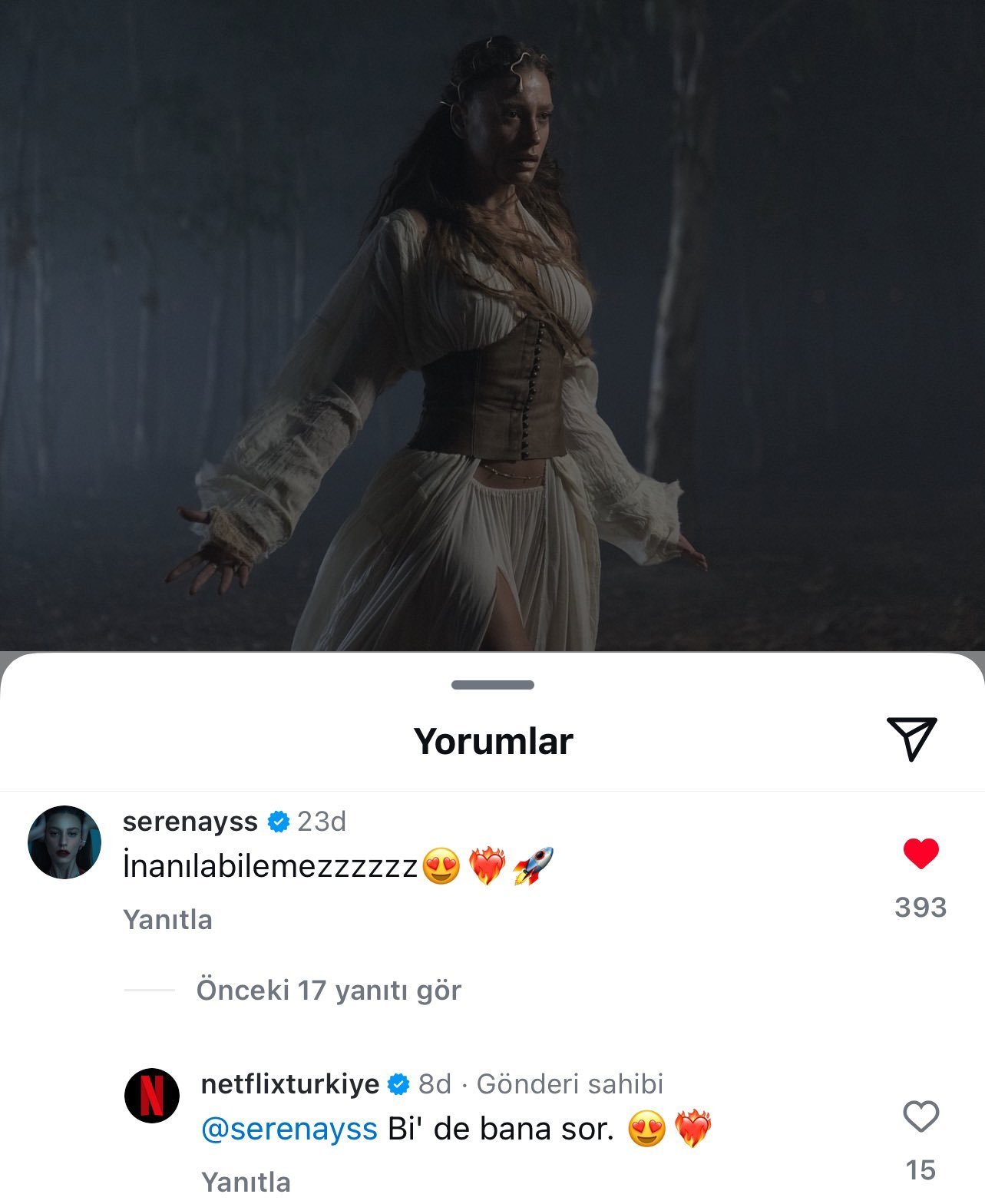Screen dimensions: 985x1204
Task: Unlike serenayss's comment with the red heart
Action: (921, 853)
